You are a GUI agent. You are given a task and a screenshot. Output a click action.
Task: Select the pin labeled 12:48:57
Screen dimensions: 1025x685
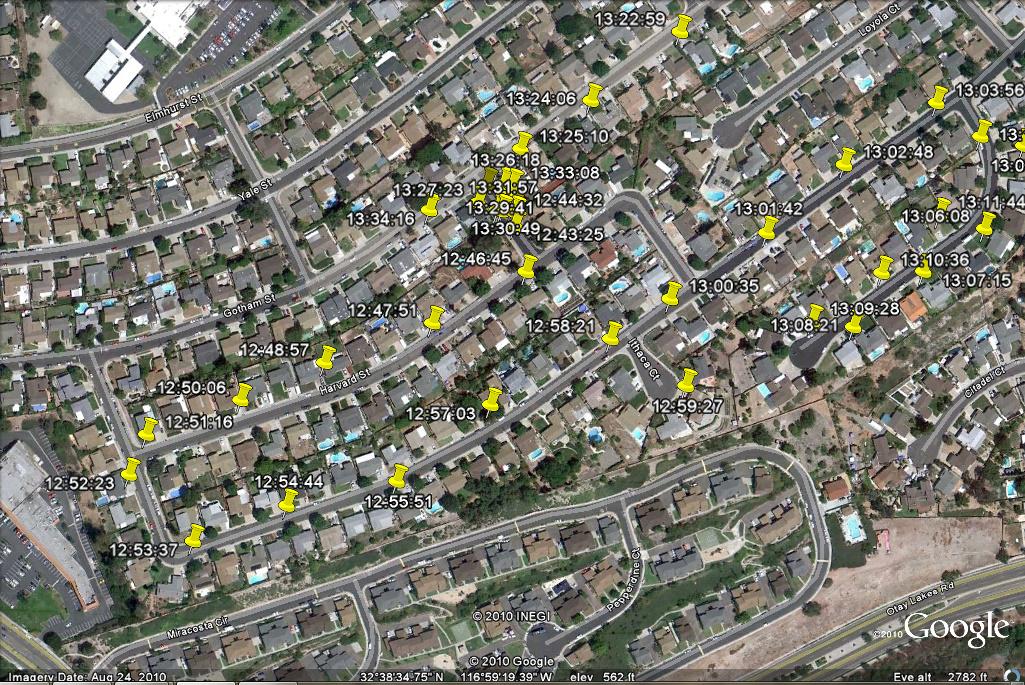point(326,357)
